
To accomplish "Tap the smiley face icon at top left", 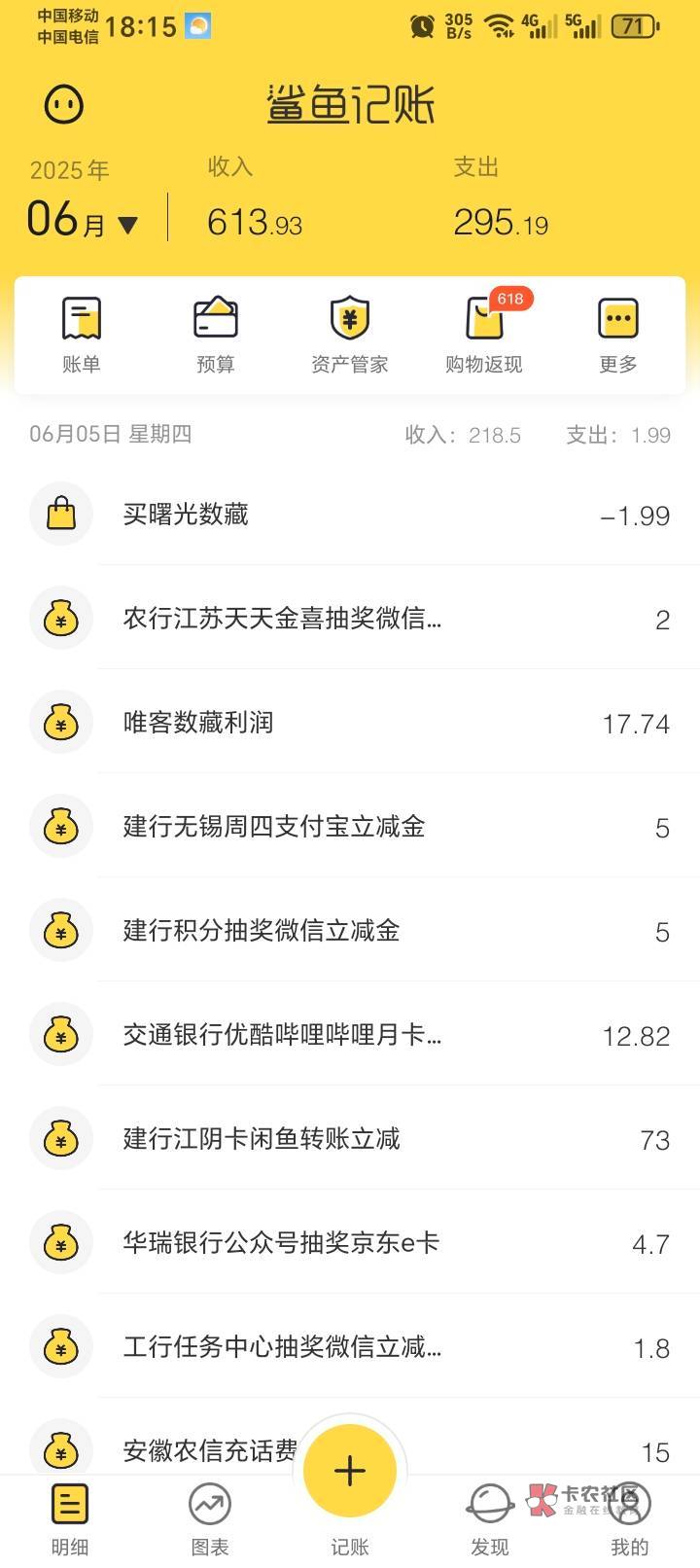I will tap(65, 104).
